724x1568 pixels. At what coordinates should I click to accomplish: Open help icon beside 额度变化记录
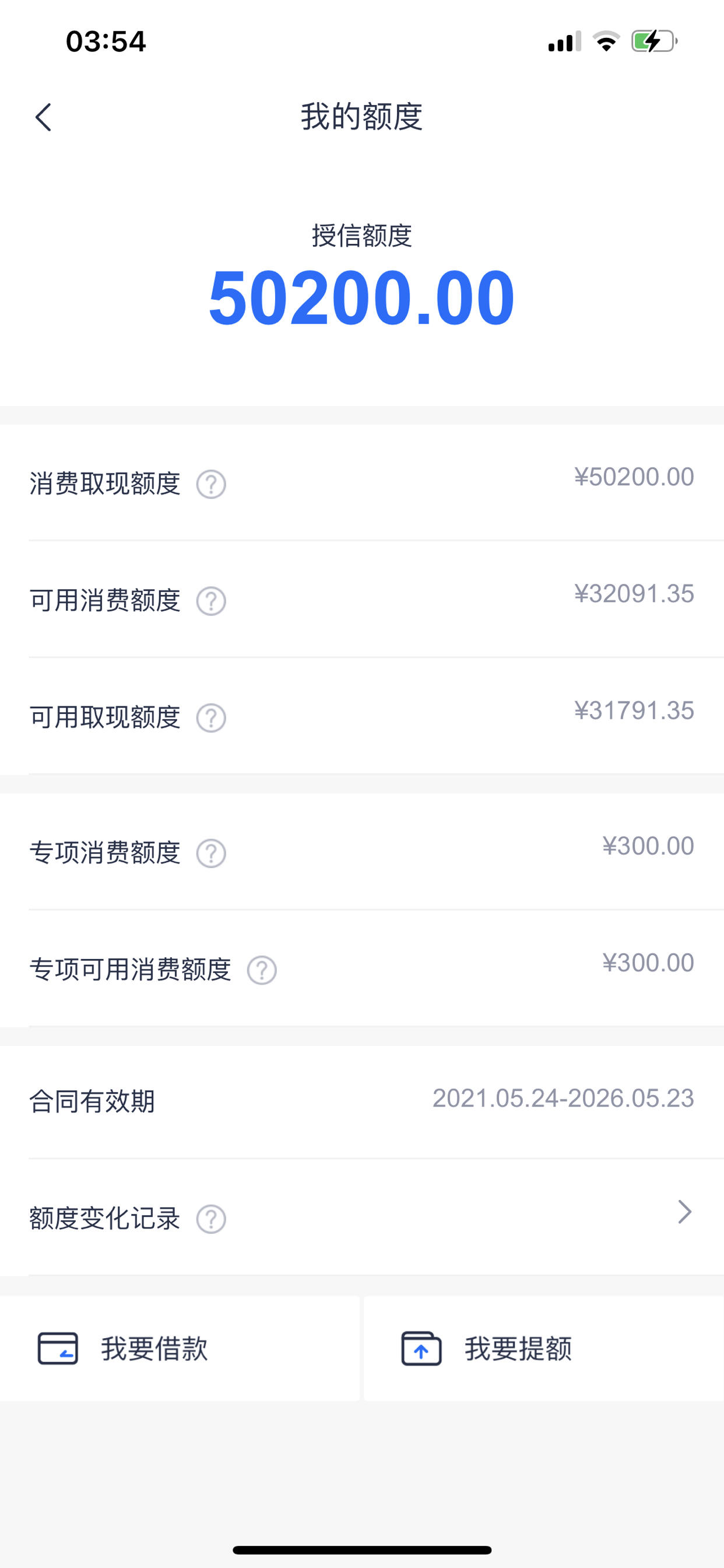tap(211, 1219)
